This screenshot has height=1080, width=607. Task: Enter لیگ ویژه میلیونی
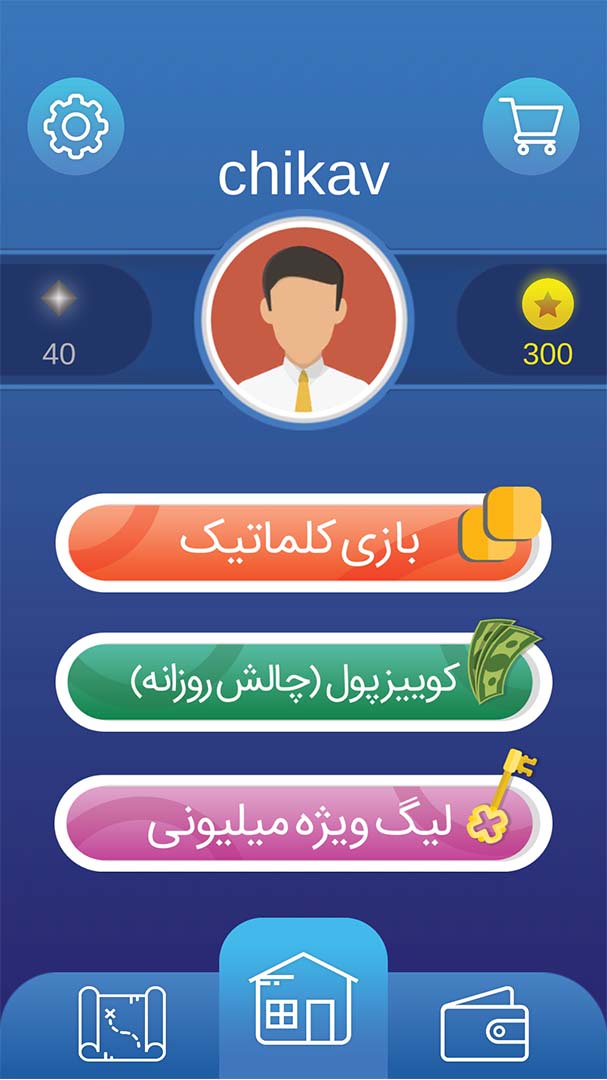303,824
